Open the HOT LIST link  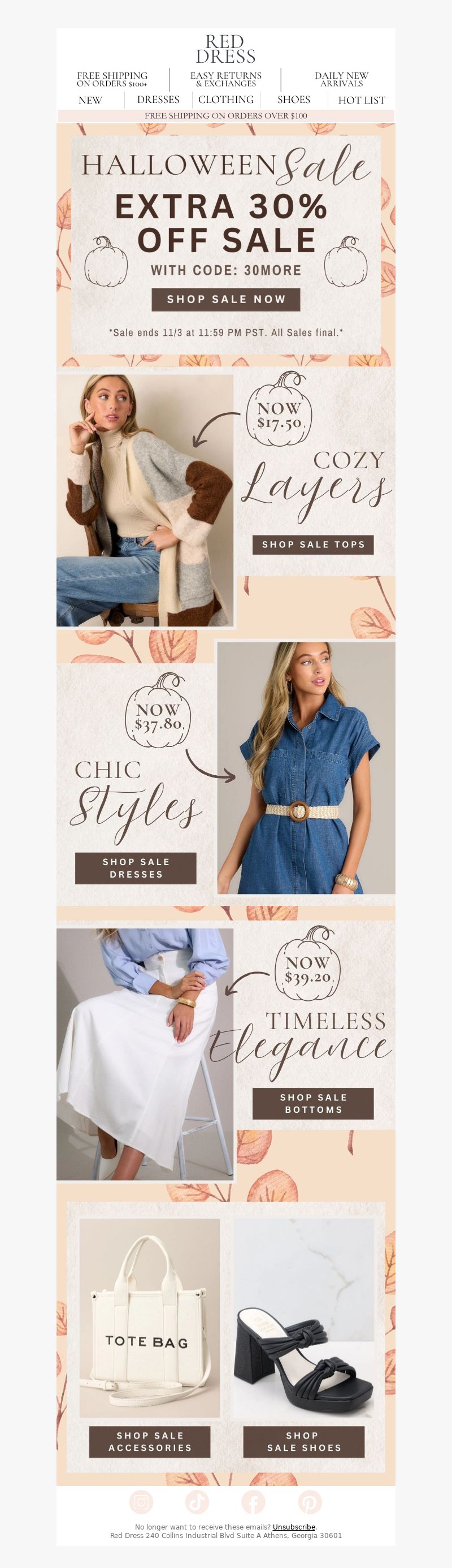(x=362, y=101)
